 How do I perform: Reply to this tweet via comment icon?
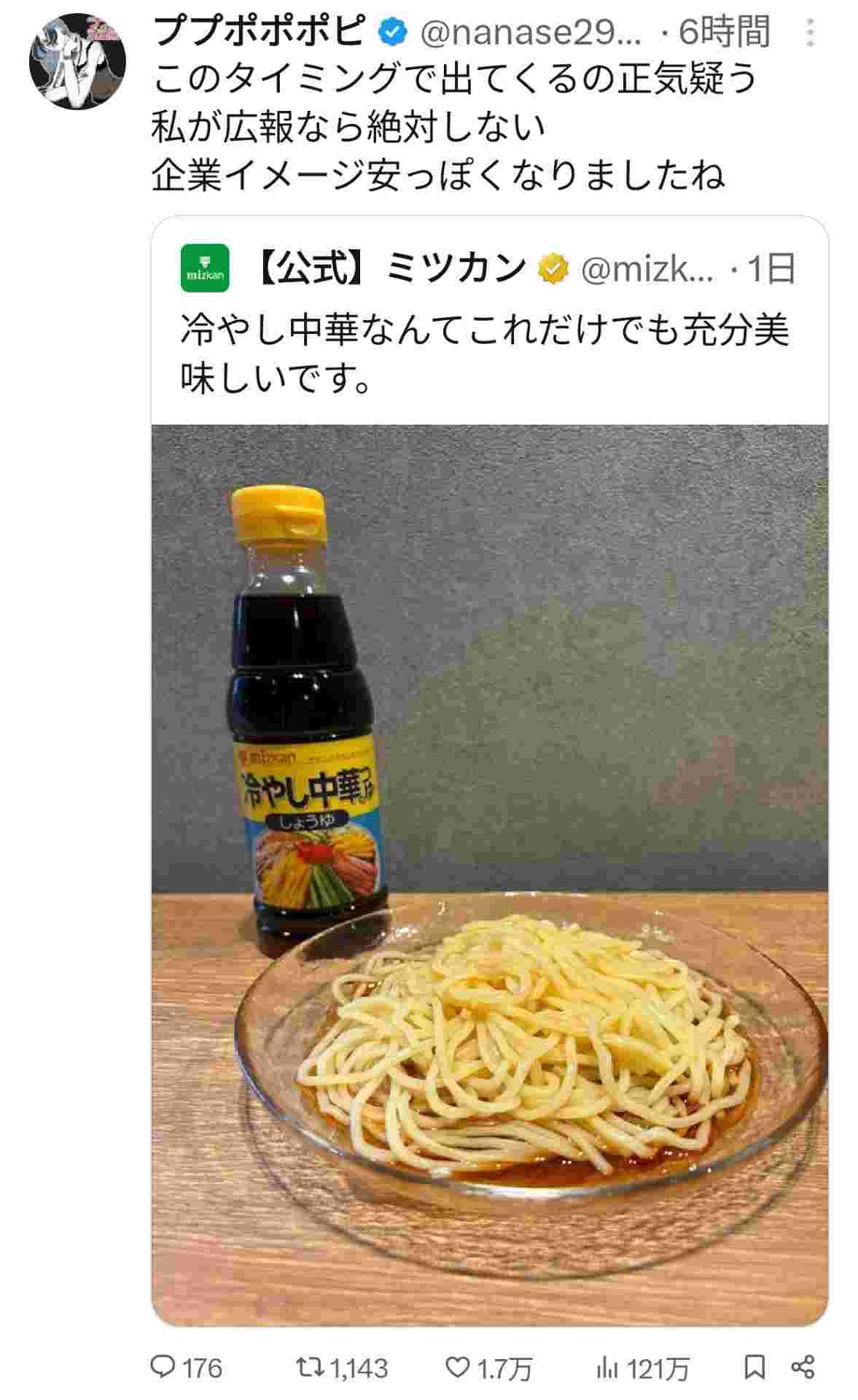(162, 1367)
